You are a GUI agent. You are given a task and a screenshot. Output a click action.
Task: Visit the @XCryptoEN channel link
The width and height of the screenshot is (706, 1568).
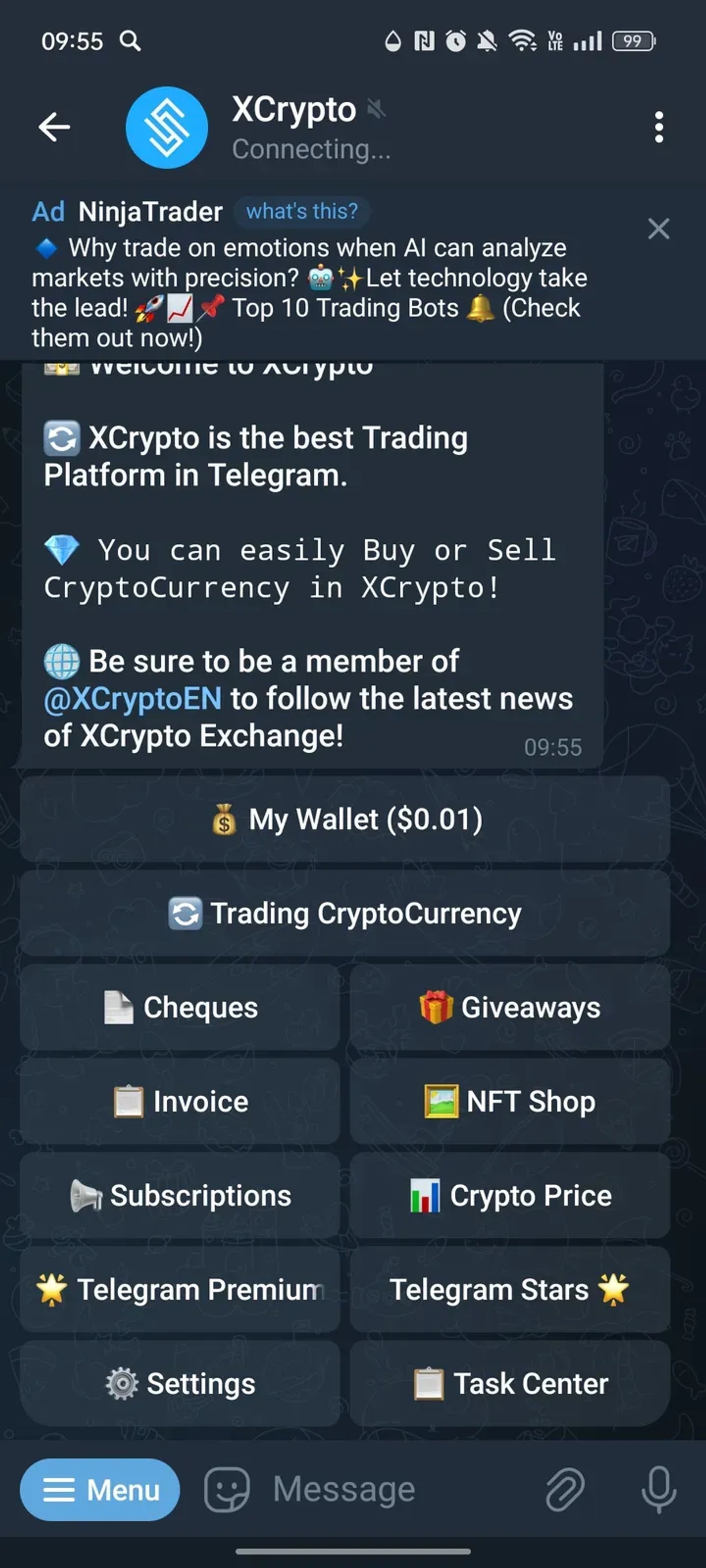click(131, 699)
